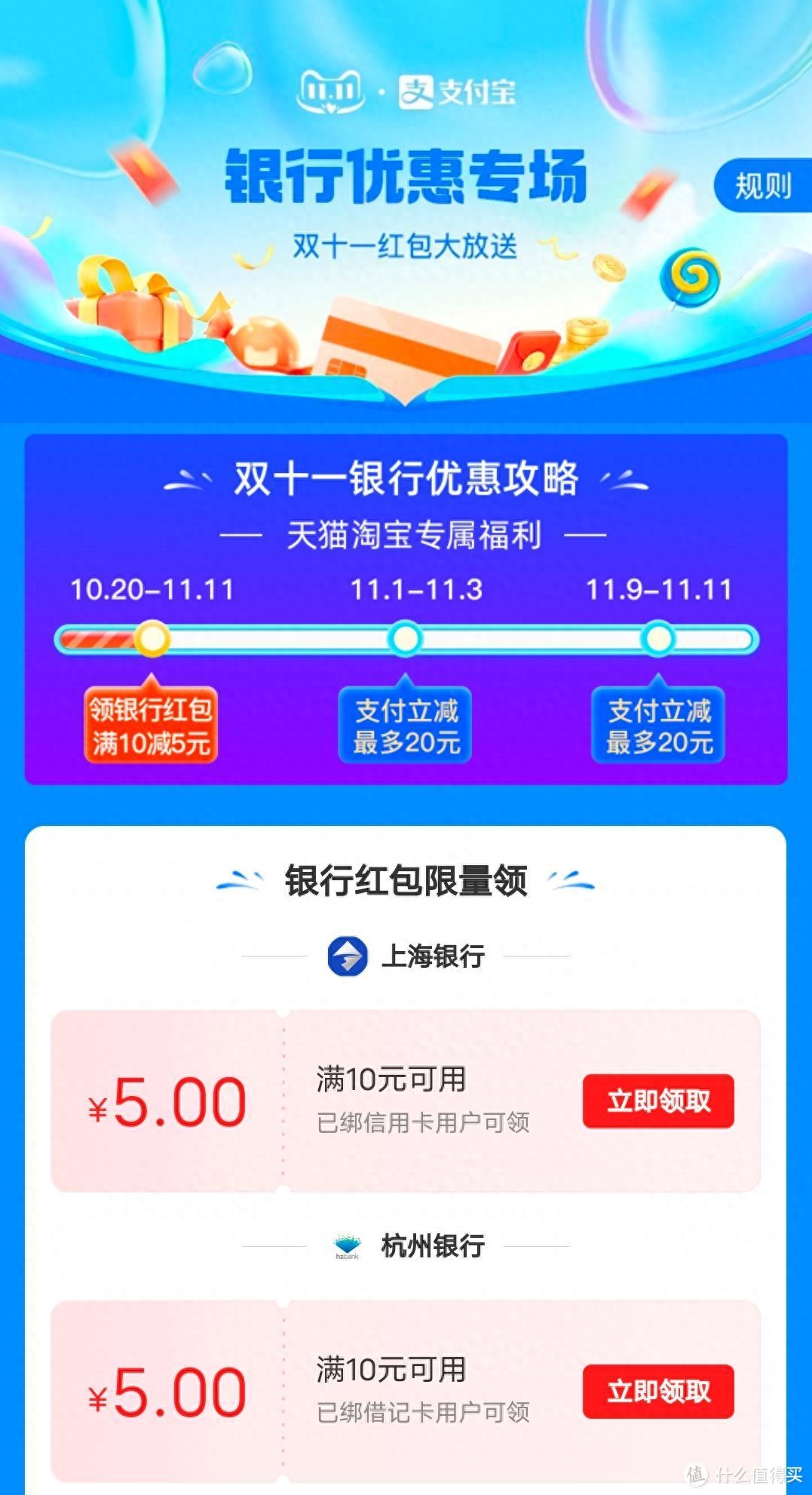Click the first 支付立减最多20元 badge
This screenshot has height=1495, width=812.
pos(405,723)
